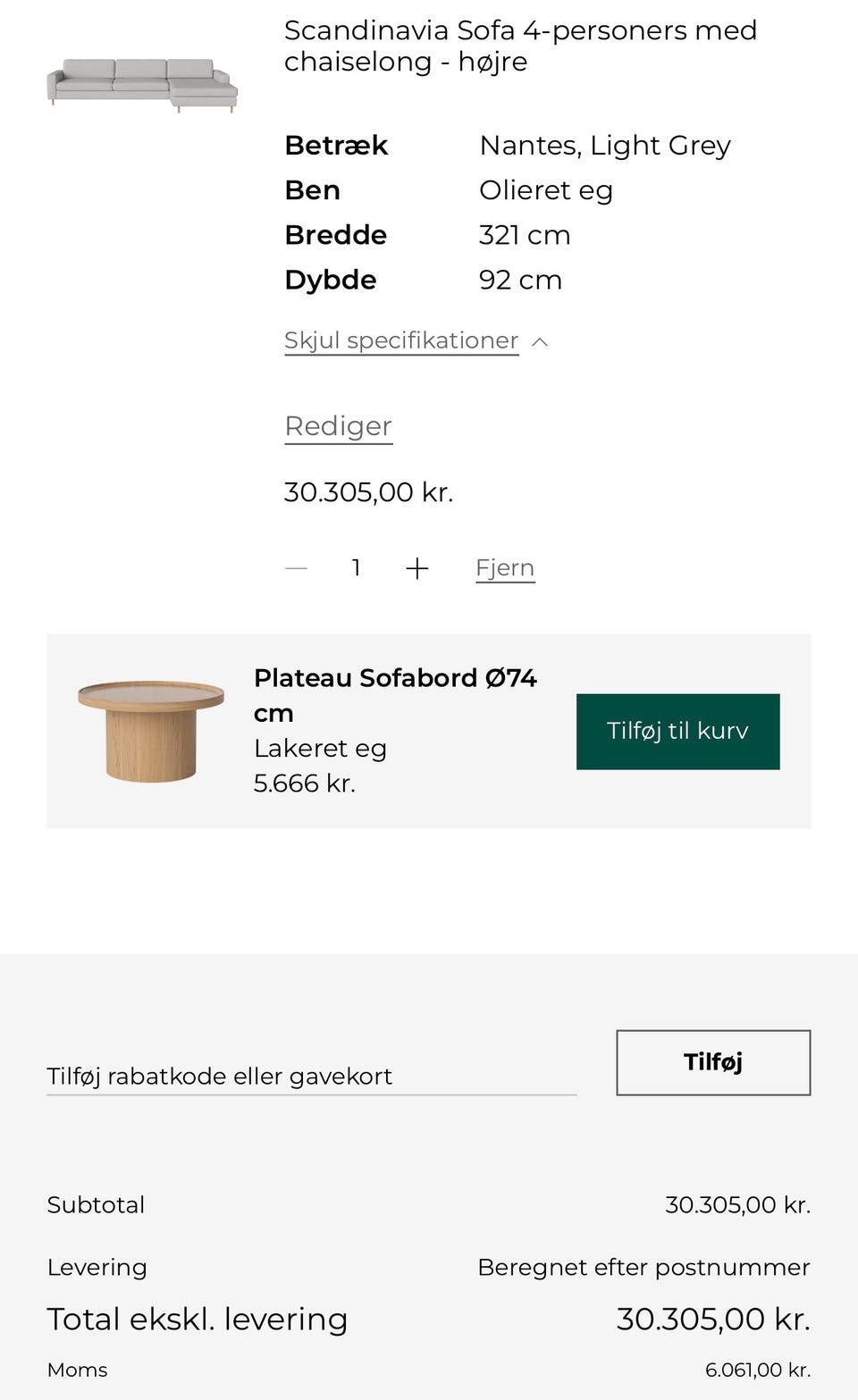Click 'Beregnet efter postnummer' delivery text
The width and height of the screenshot is (858, 1400).
[x=643, y=1267]
